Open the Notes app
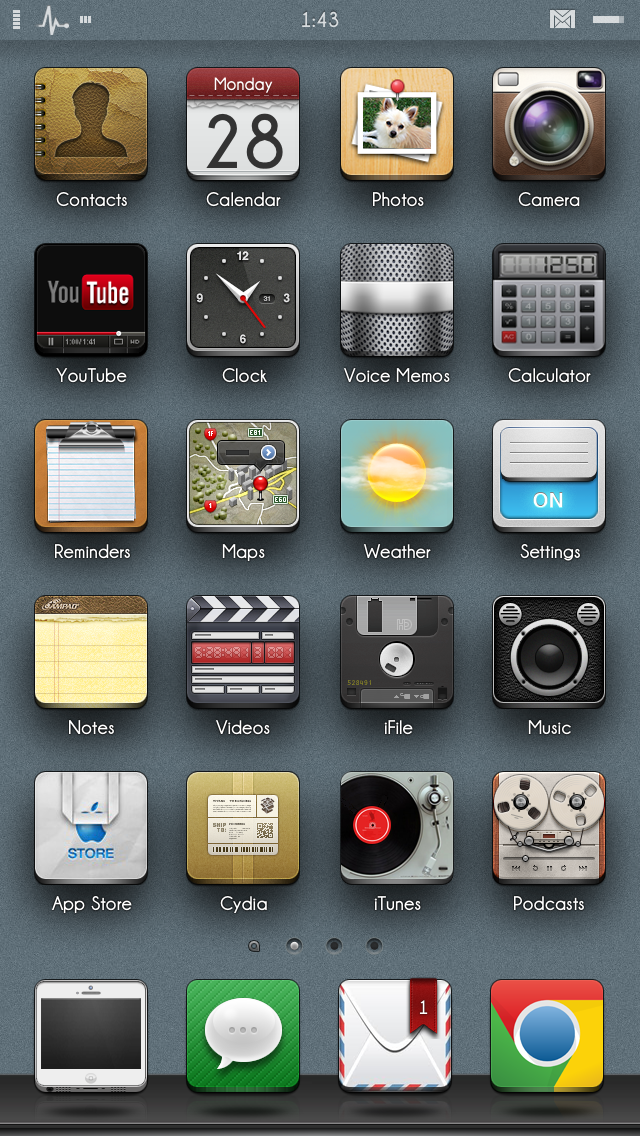Viewport: 640px width, 1136px height. point(91,651)
